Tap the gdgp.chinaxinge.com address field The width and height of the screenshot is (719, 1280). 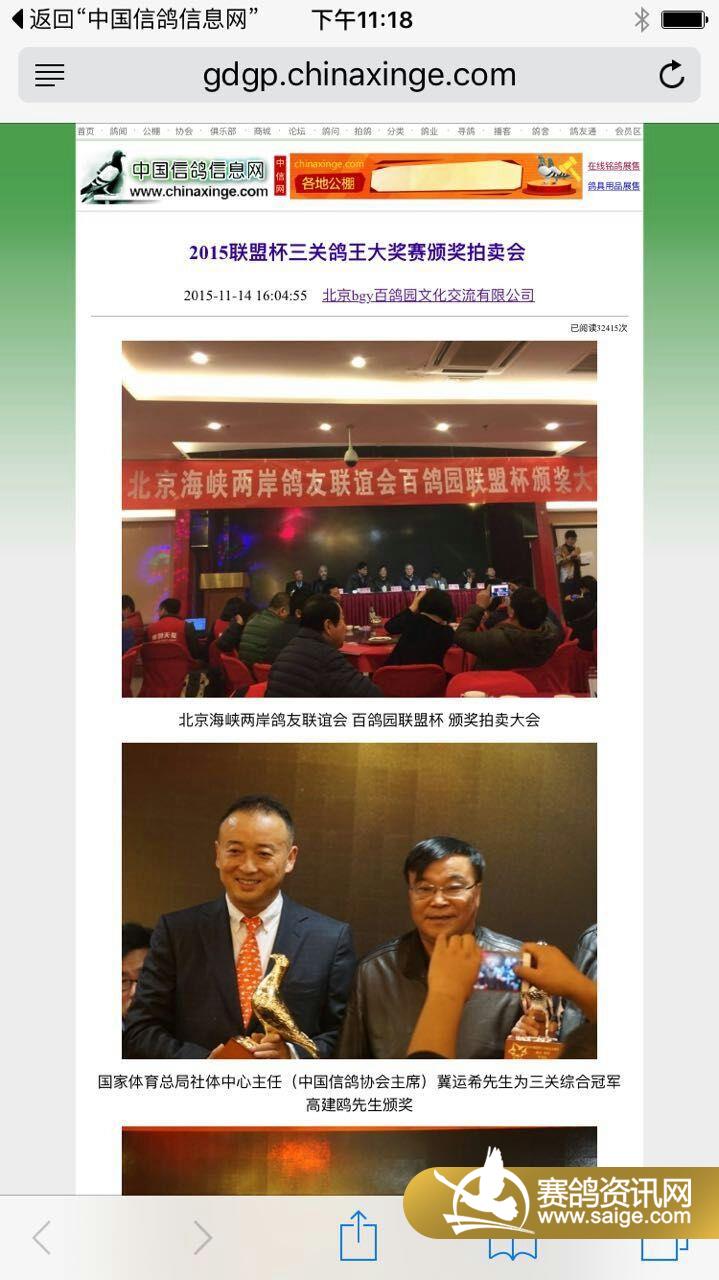pyautogui.click(x=359, y=75)
